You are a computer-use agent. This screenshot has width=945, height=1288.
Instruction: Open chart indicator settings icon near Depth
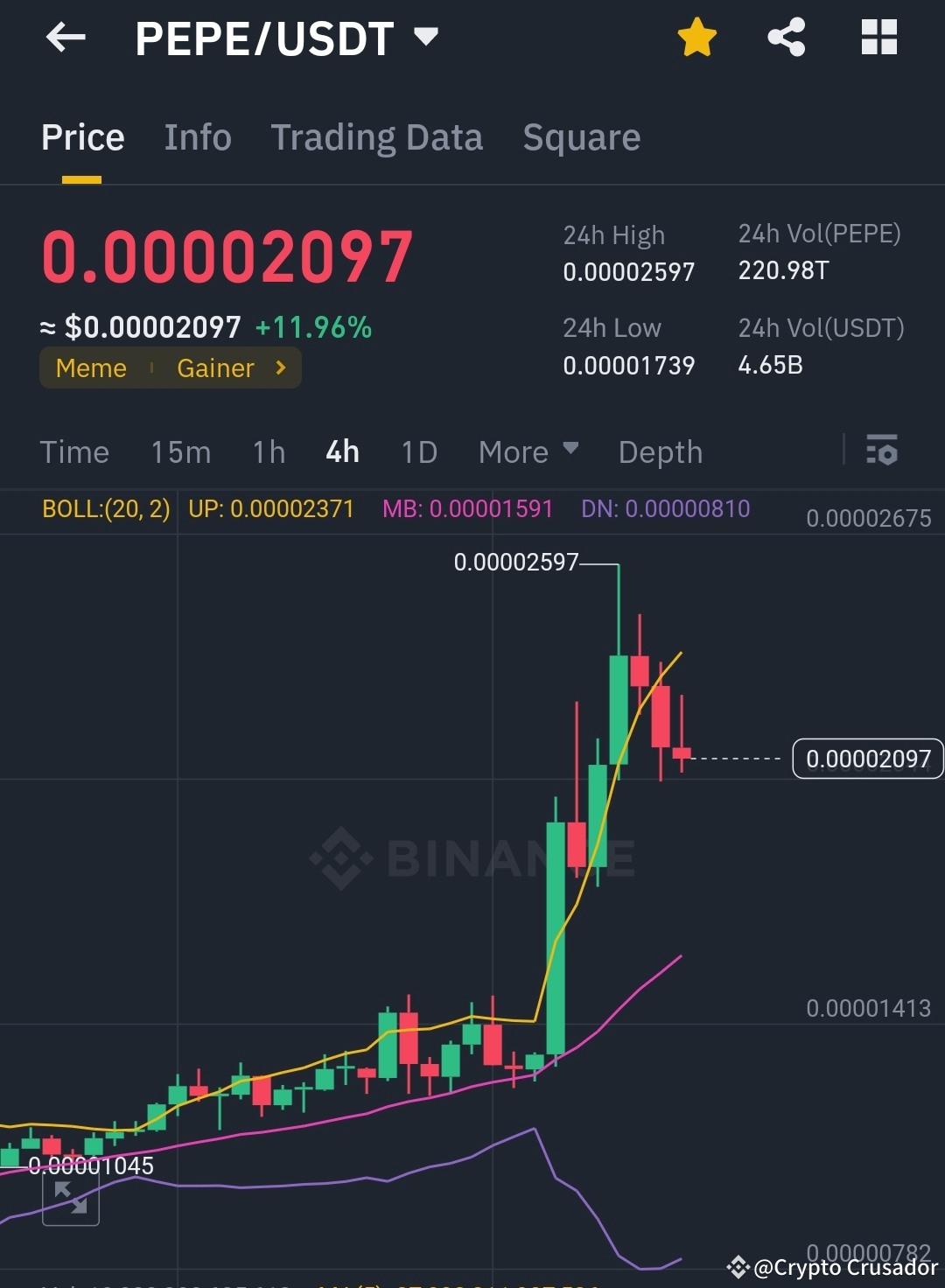[883, 451]
